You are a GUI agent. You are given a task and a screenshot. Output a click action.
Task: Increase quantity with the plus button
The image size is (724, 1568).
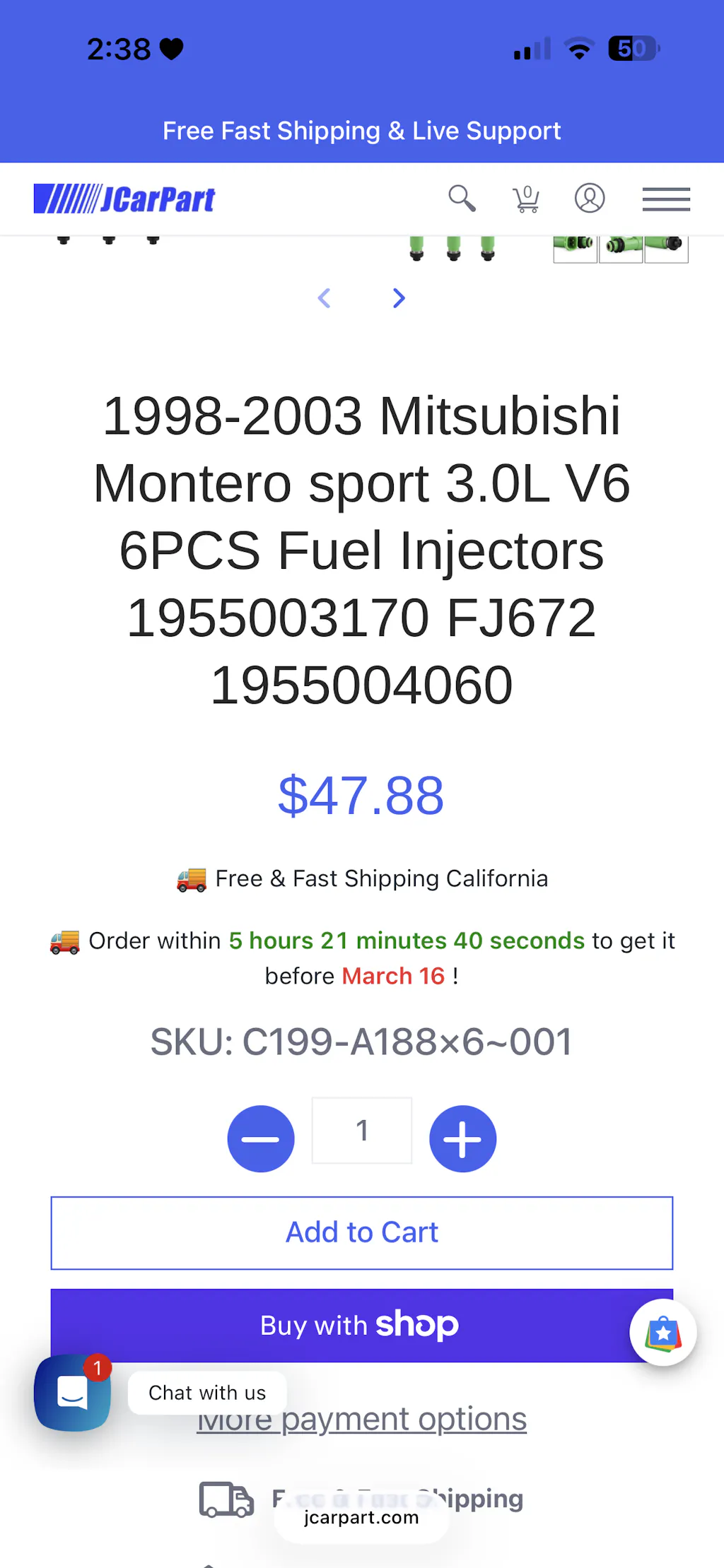pyautogui.click(x=463, y=1138)
